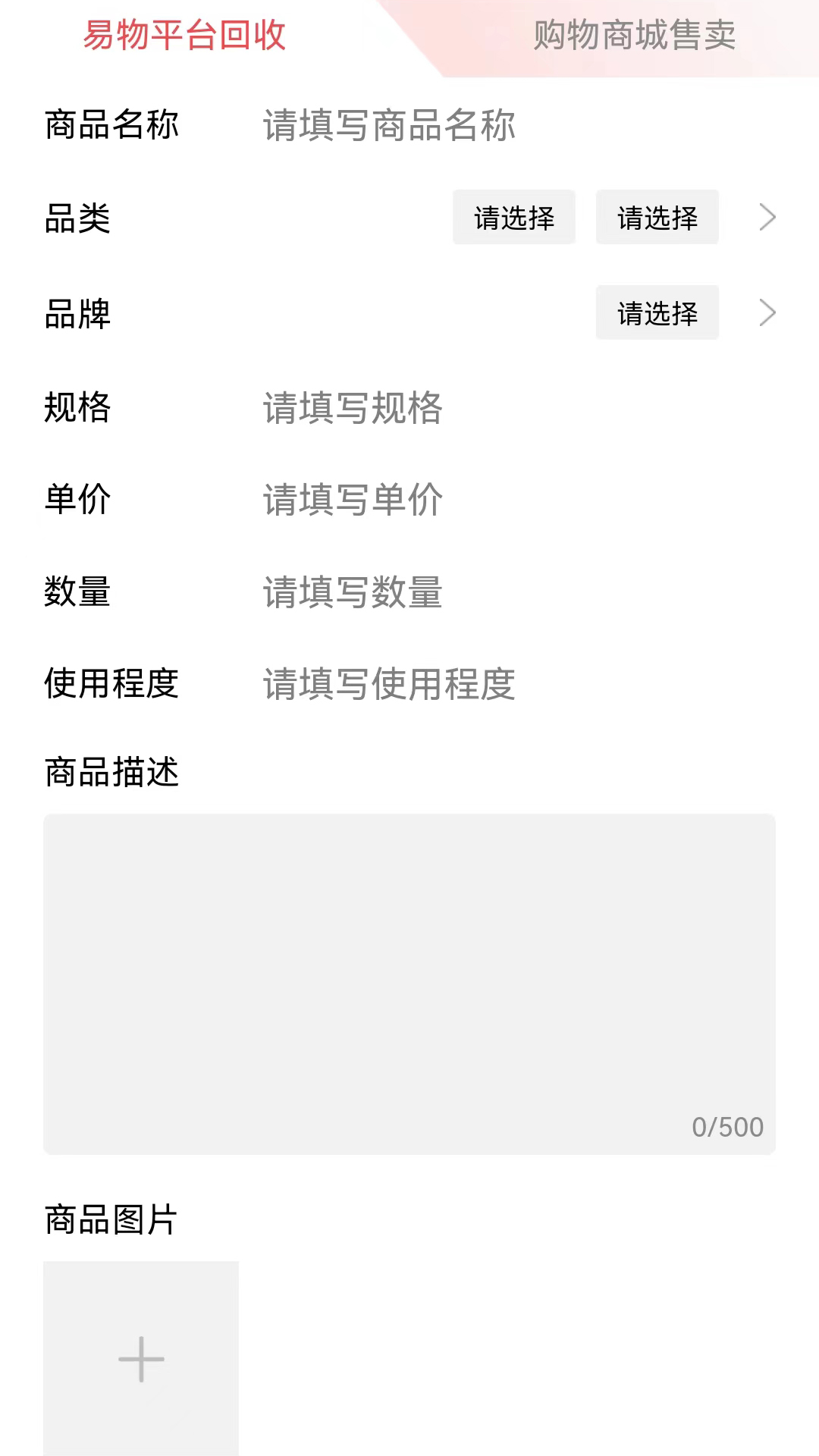Click the 商品名称 input field

coord(455,126)
